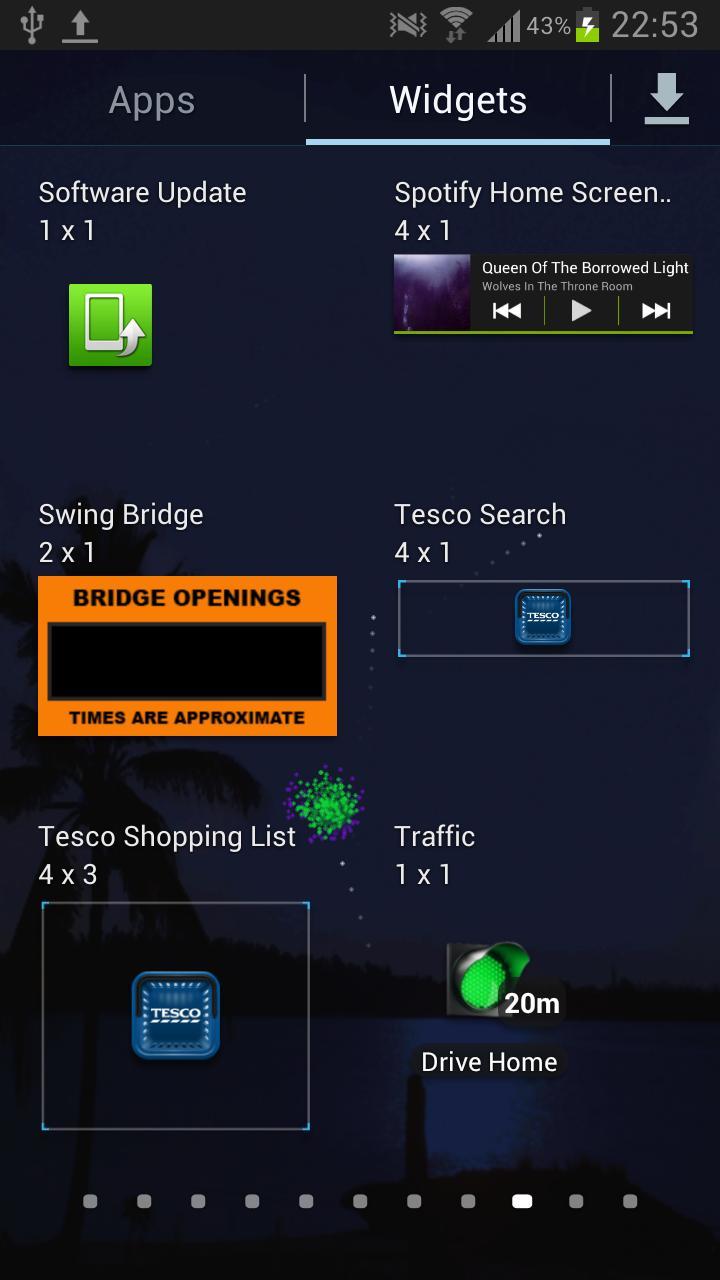This screenshot has width=720, height=1280.
Task: Open the downloads icon
Action: point(666,99)
